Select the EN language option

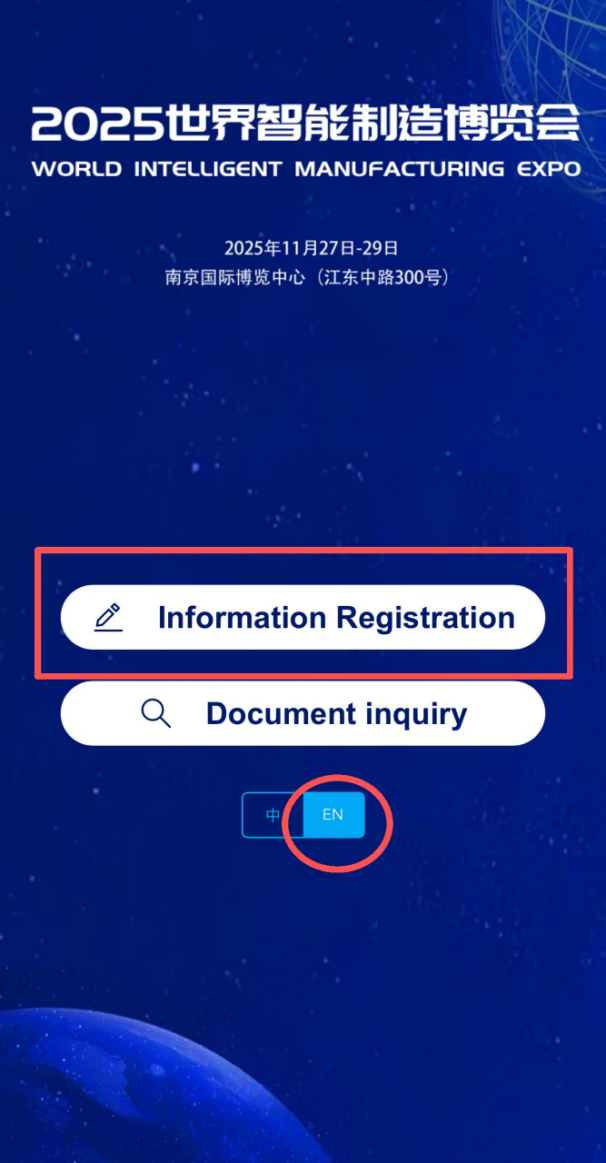[333, 815]
